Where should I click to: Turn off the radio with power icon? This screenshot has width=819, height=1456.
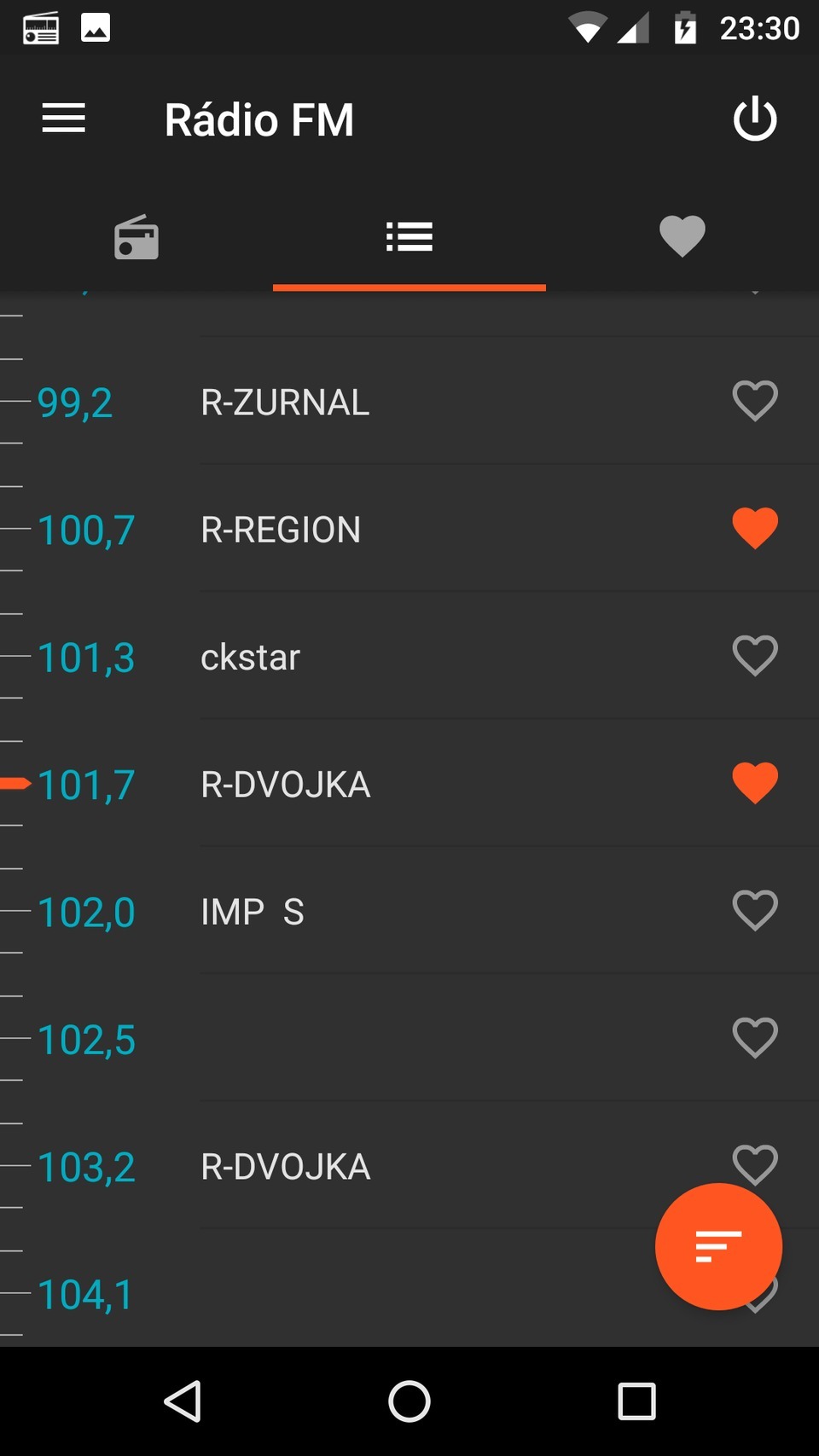[755, 119]
